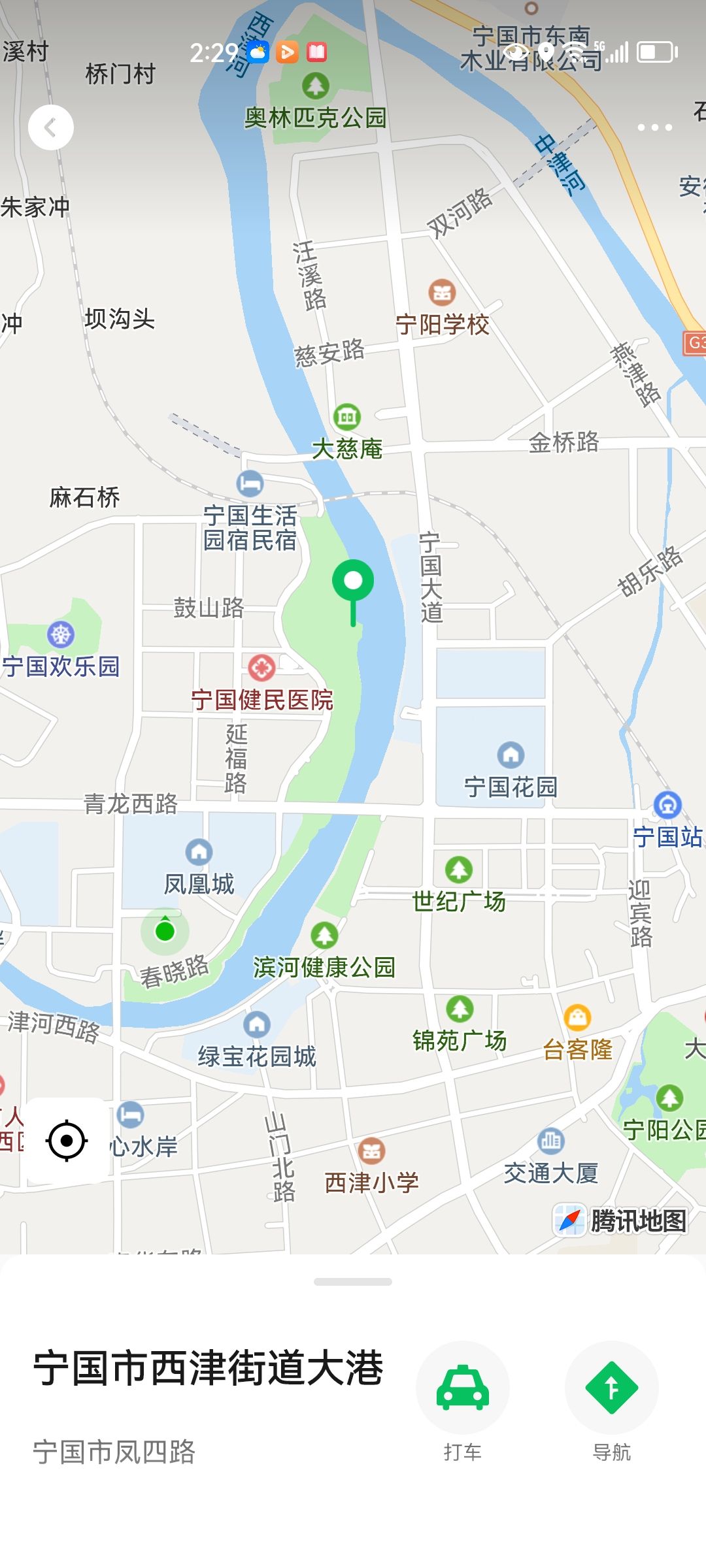Select 宁国健民医院 on the map
706x1568 pixels.
click(x=261, y=668)
